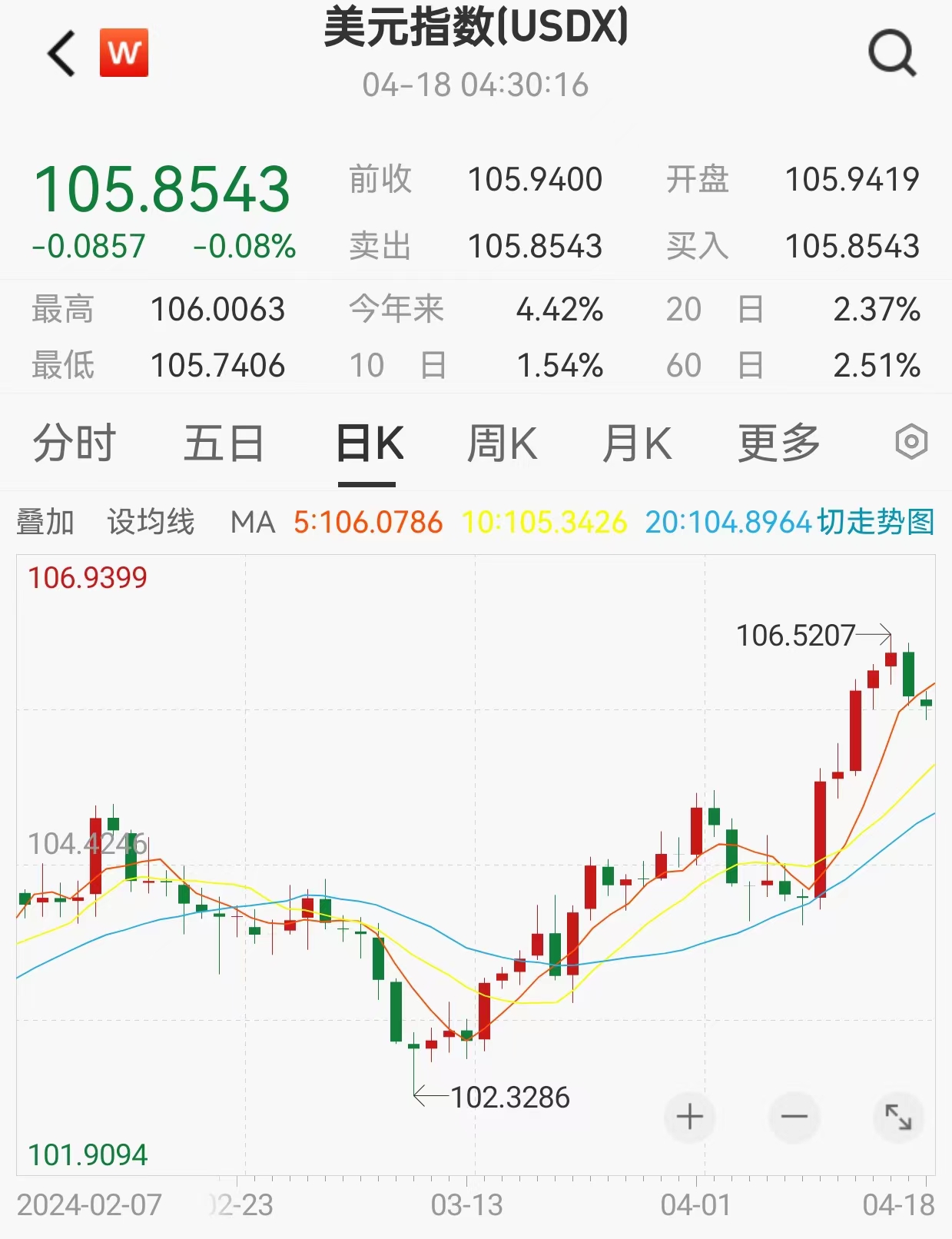Viewport: 952px width, 1239px height.
Task: Zoom out the chart with minus button
Action: pos(794,1117)
